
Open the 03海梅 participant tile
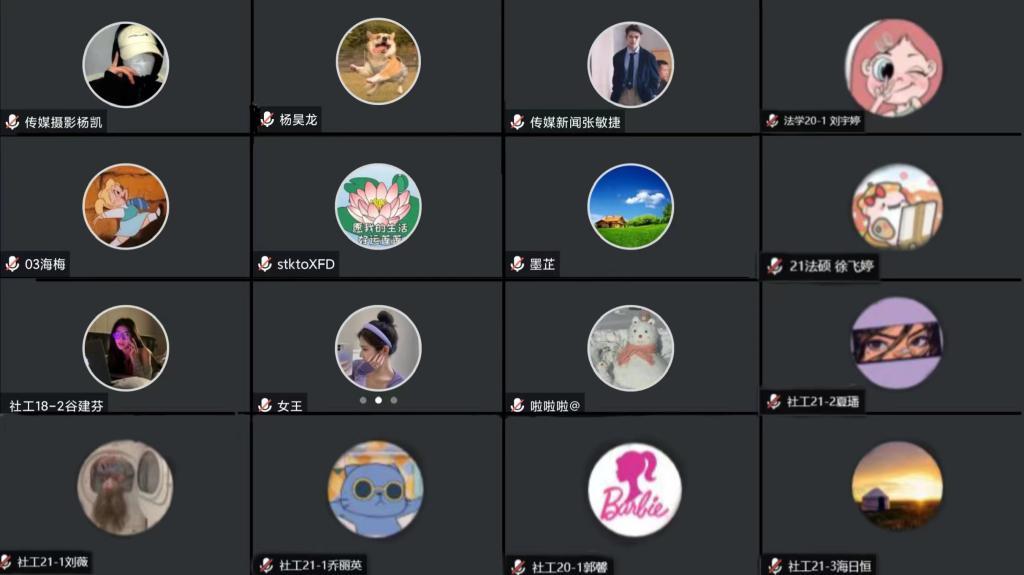click(125, 206)
